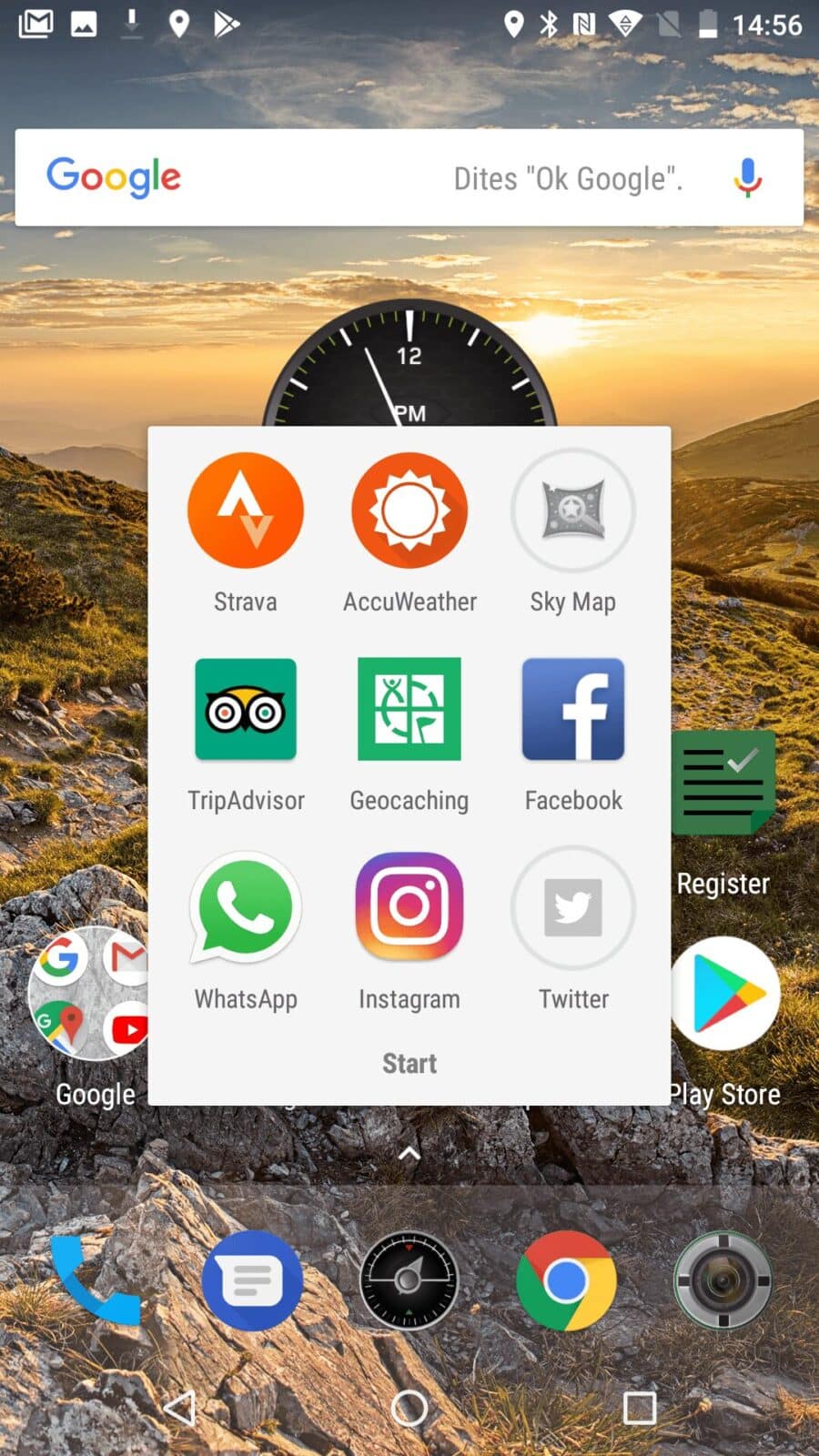This screenshot has width=819, height=1456.
Task: Open the Strava app
Action: pos(245,511)
